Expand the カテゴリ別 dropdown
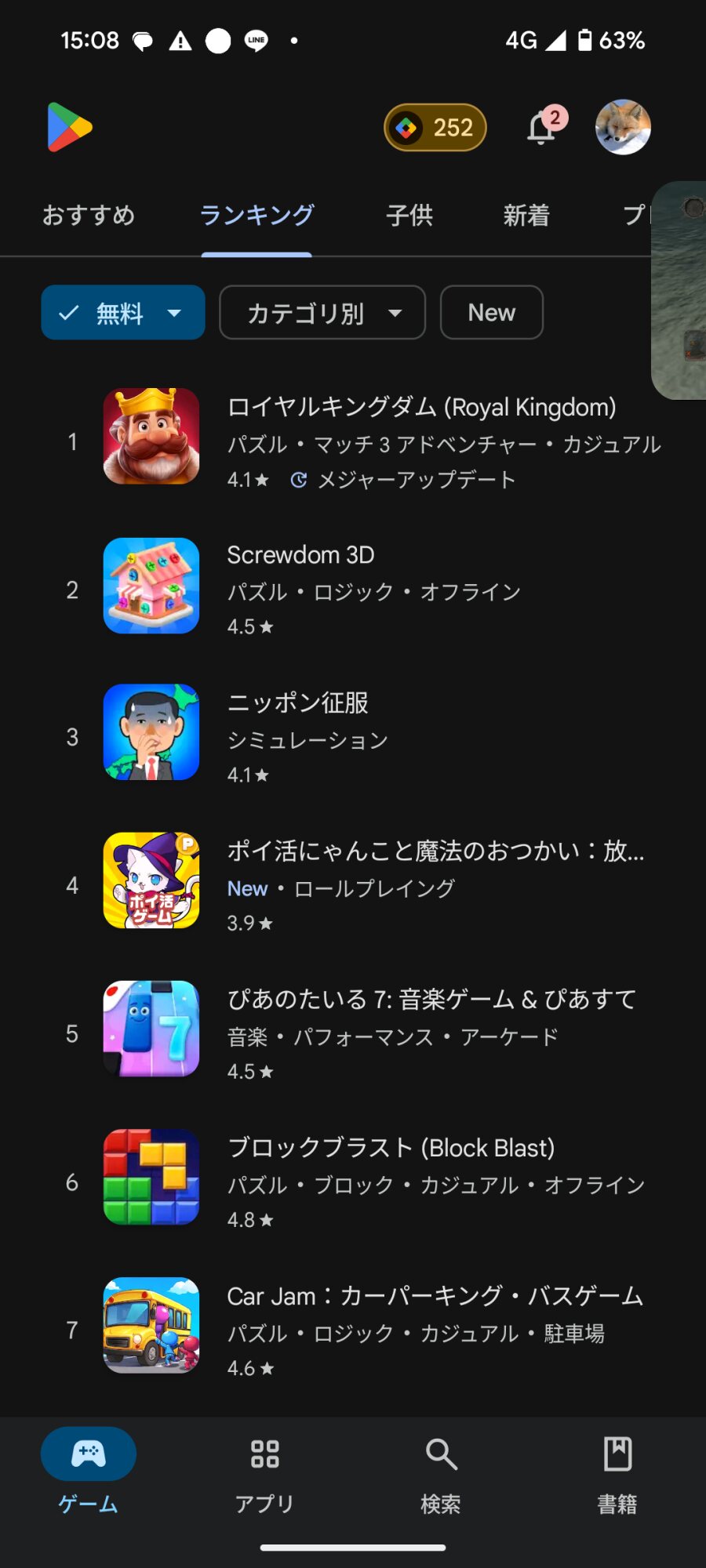This screenshot has width=706, height=1568. tap(322, 313)
